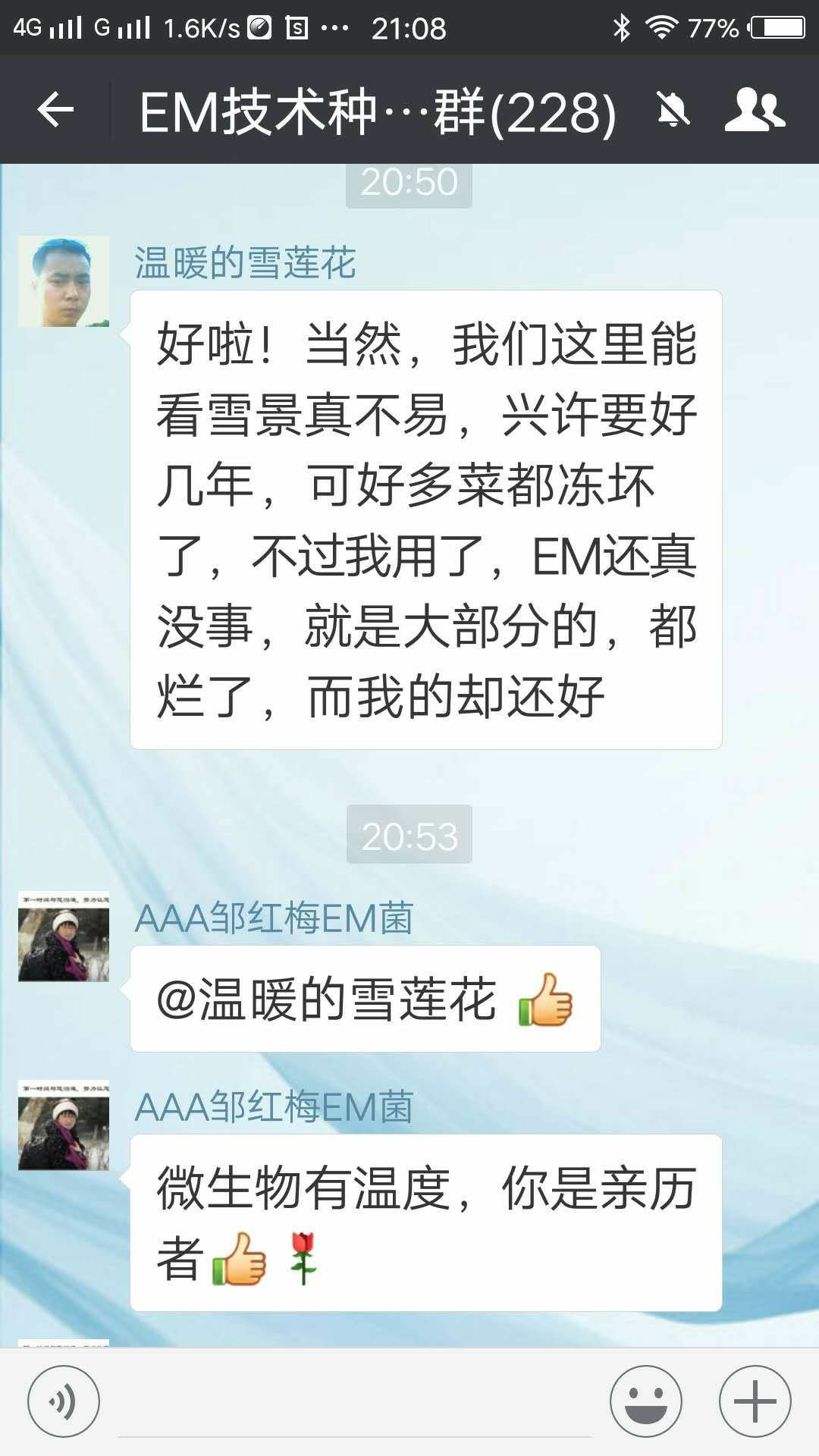
Task: Open the plus attachments menu
Action: click(x=755, y=1401)
